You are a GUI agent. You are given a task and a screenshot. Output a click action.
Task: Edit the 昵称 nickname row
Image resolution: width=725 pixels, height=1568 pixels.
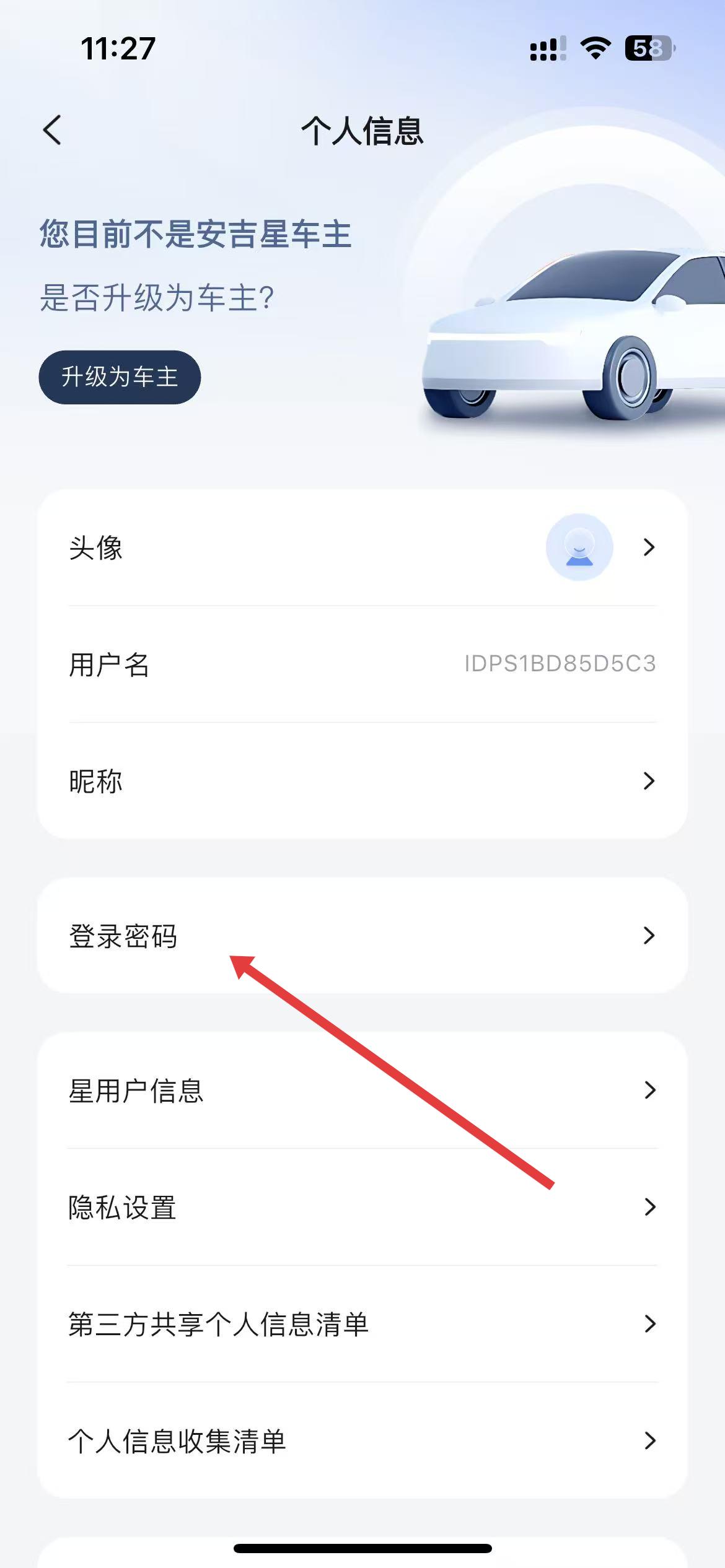pyautogui.click(x=362, y=781)
